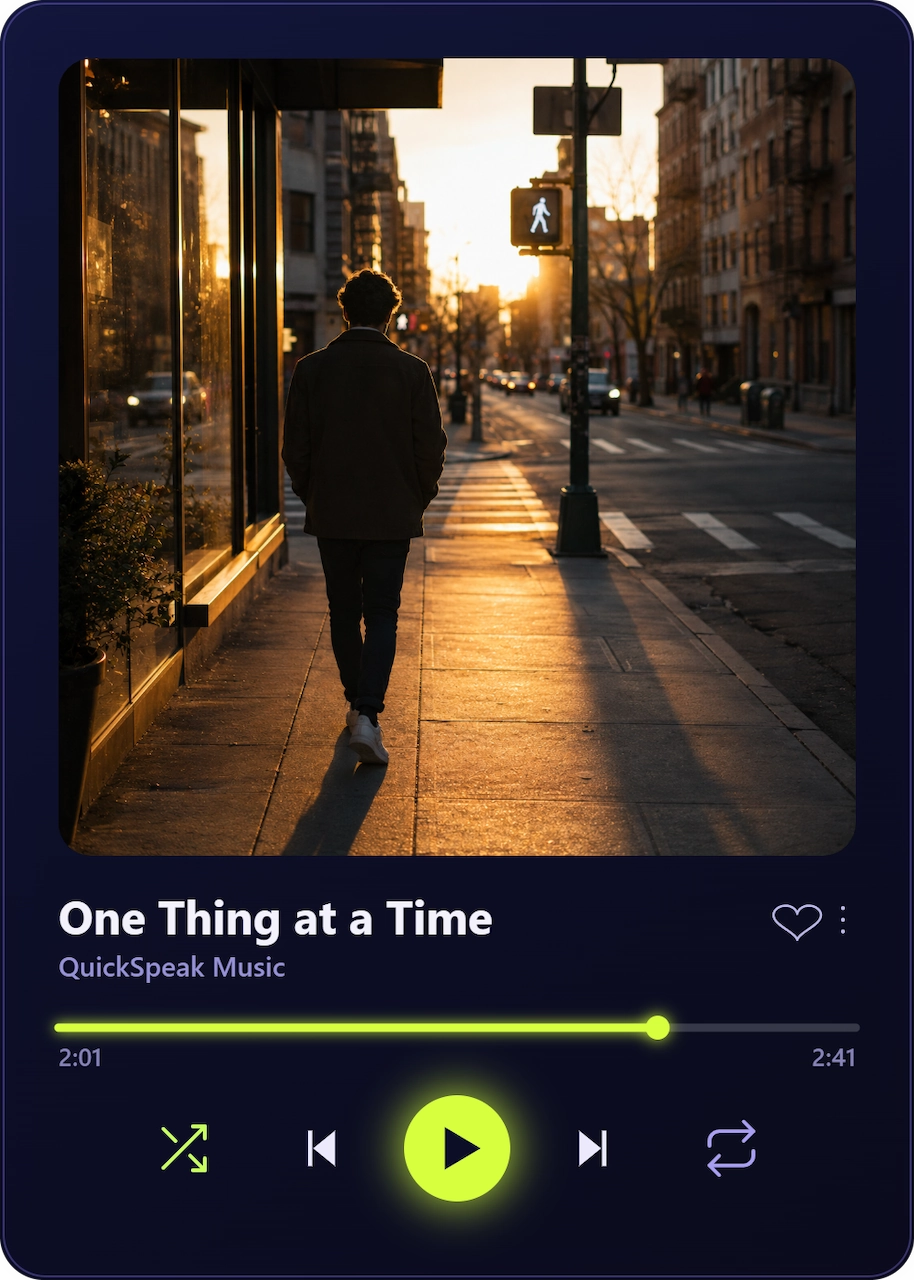The height and width of the screenshot is (1280, 914).
Task: Tap the playback progress bar
Action: (x=457, y=1028)
